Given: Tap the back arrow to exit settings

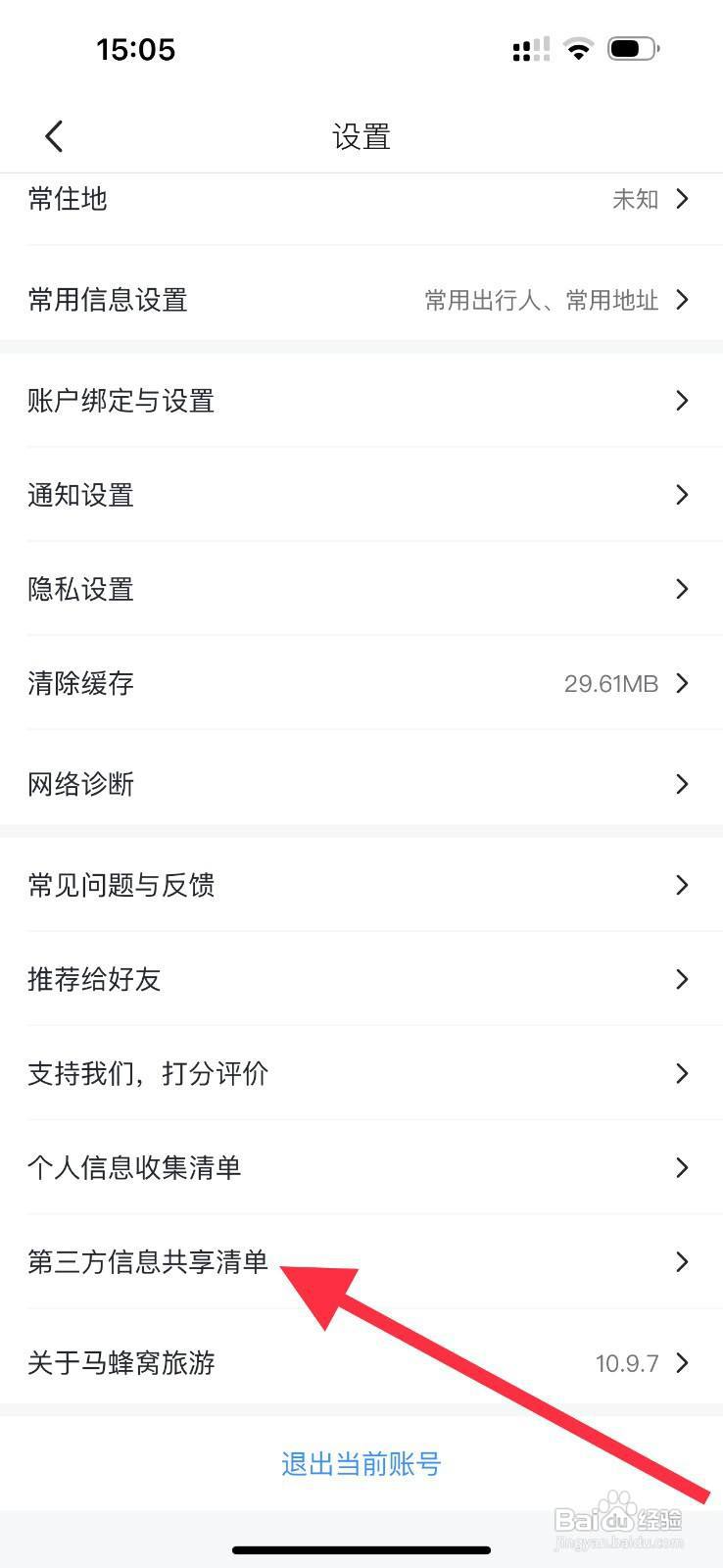Looking at the screenshot, I should 54,135.
